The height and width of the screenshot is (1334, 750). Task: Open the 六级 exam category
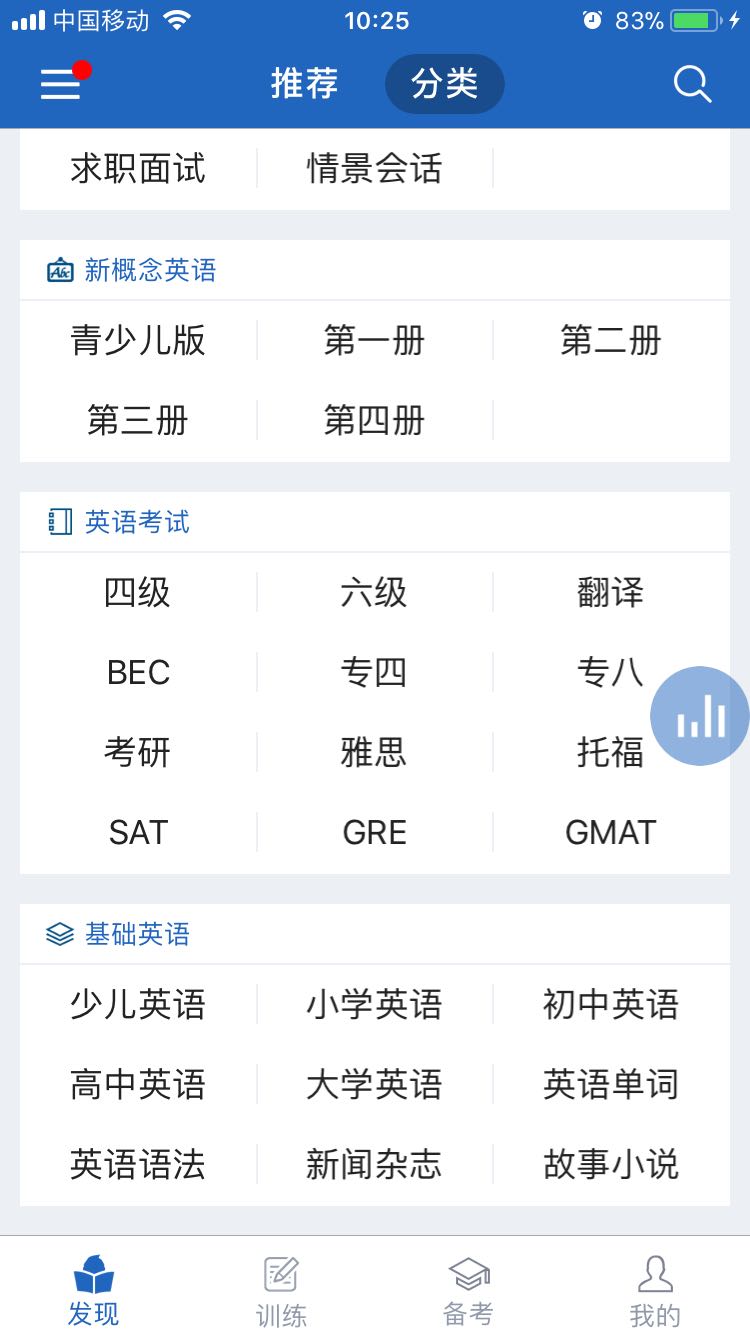tap(374, 593)
